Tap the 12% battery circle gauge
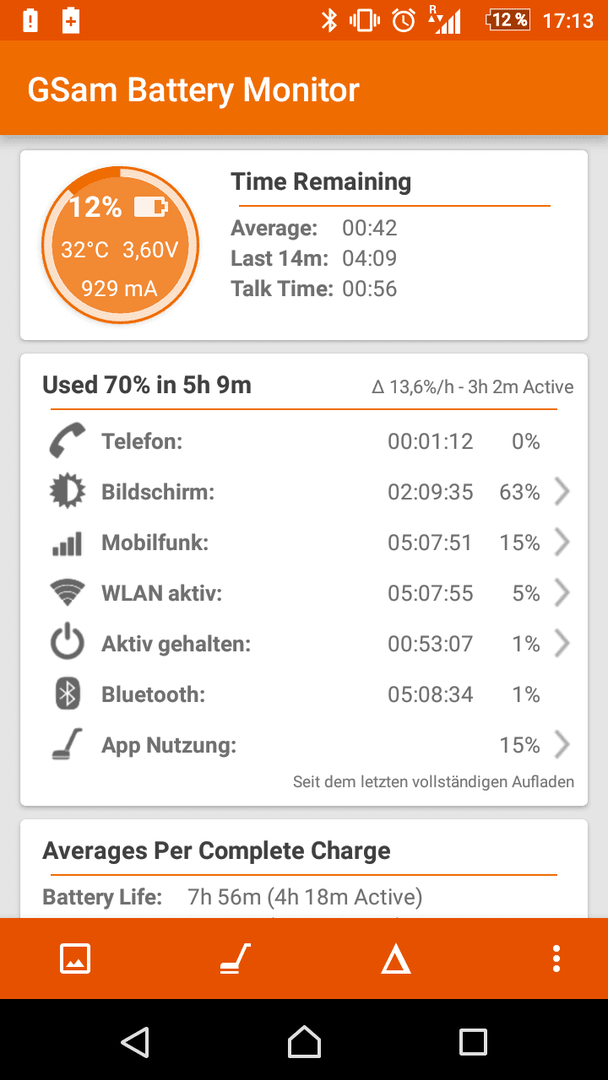The width and height of the screenshot is (608, 1080). (120, 245)
